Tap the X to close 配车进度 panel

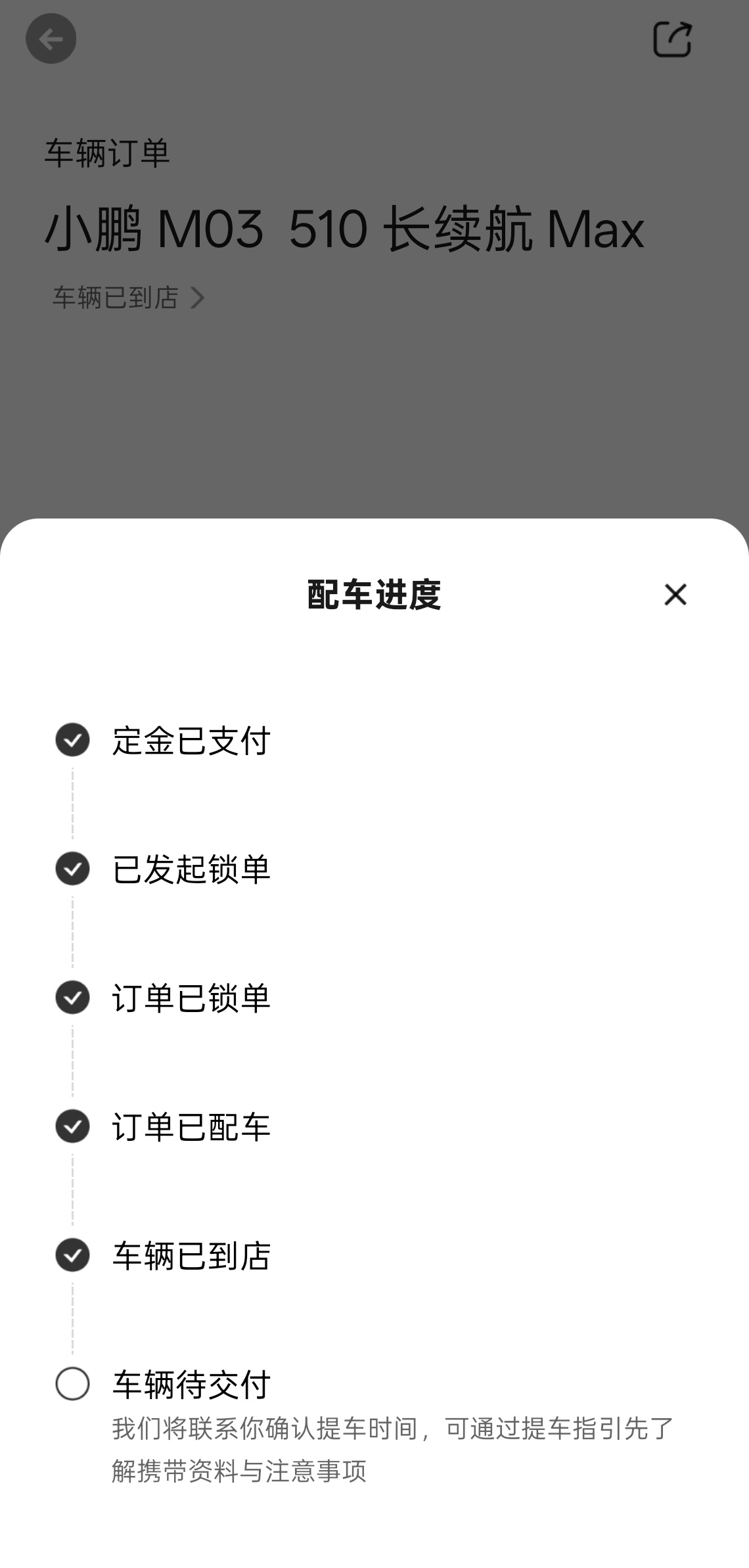(674, 595)
